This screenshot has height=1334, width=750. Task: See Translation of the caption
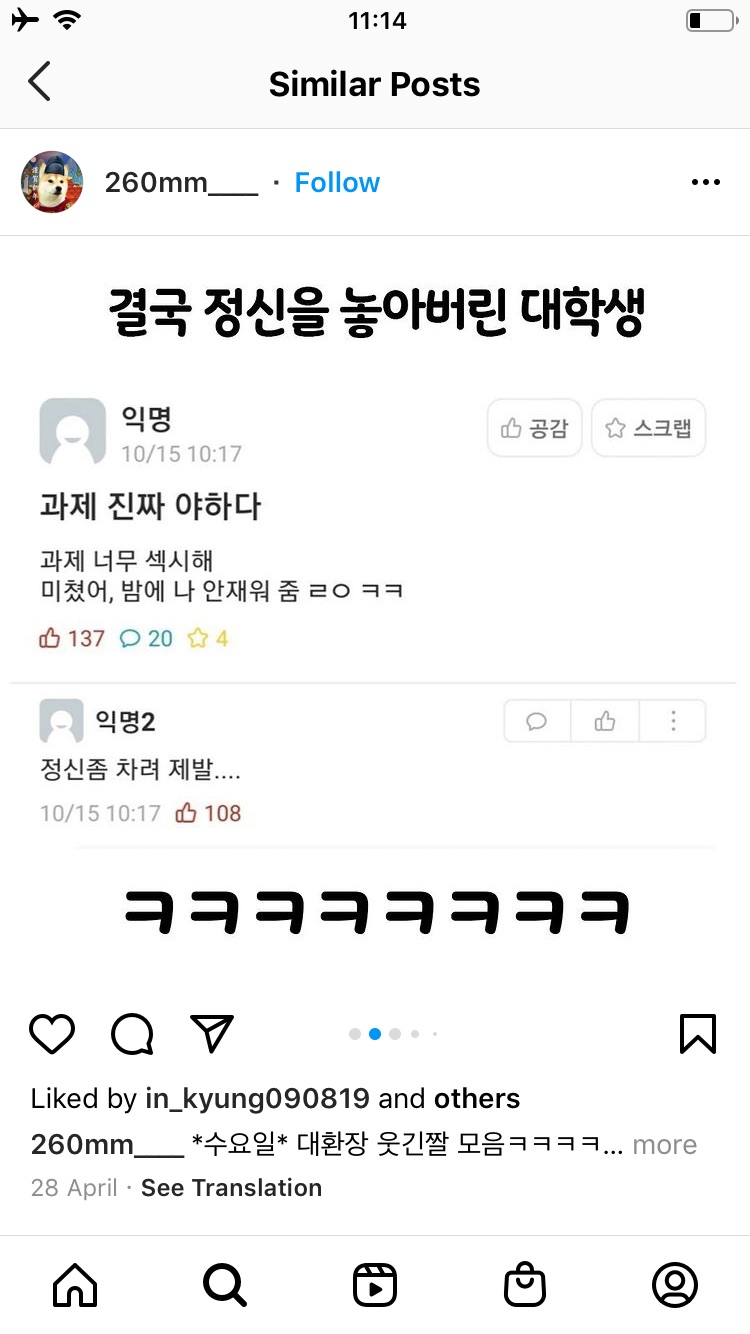coord(231,1188)
